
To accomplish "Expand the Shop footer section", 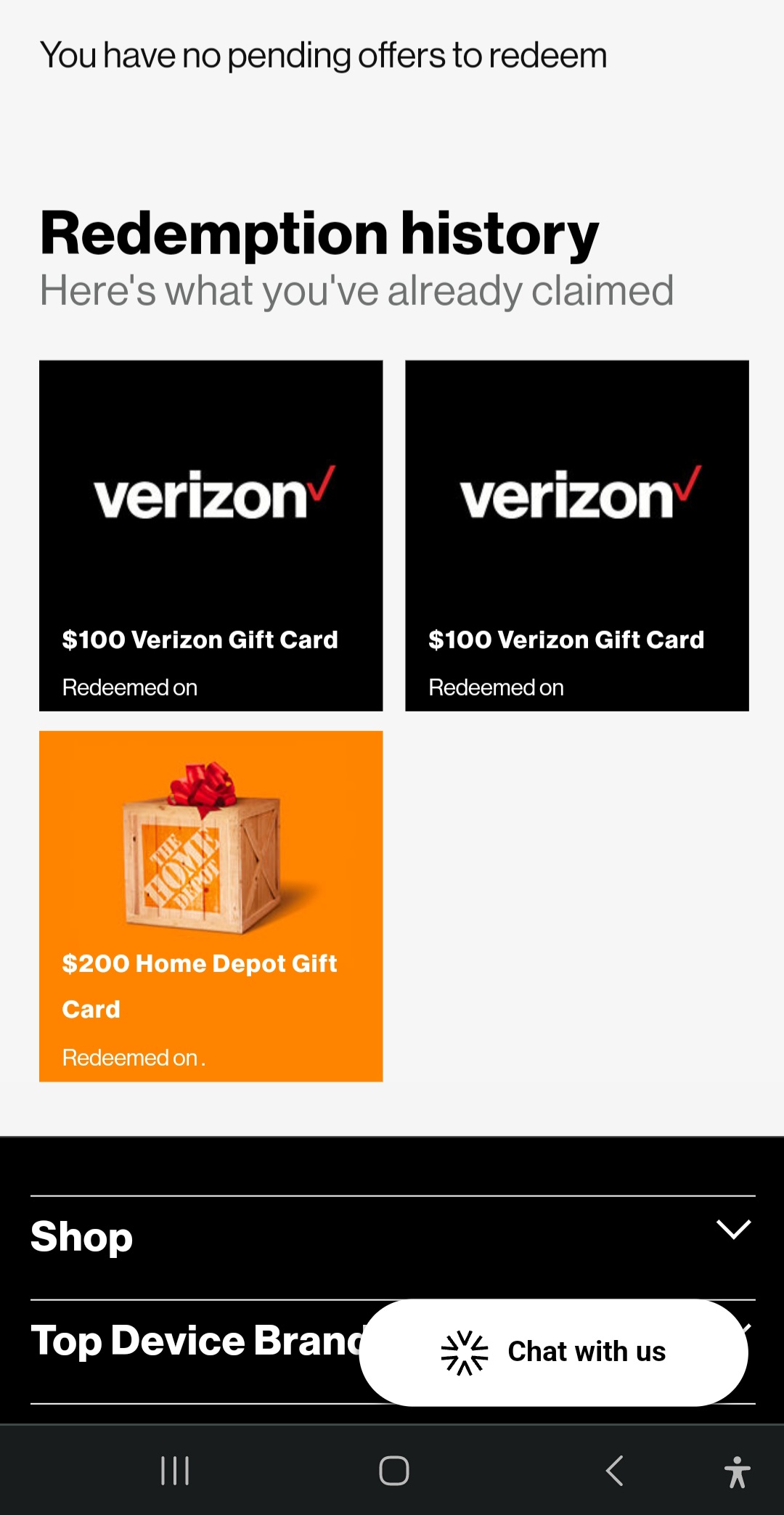I will (x=392, y=1236).
